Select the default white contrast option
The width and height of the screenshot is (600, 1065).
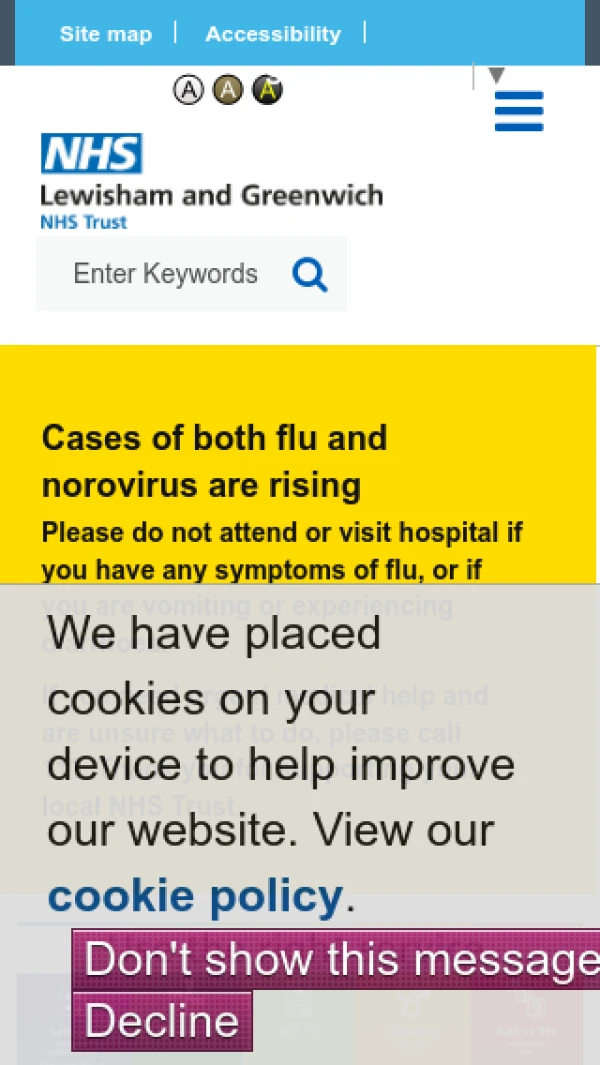[x=188, y=91]
